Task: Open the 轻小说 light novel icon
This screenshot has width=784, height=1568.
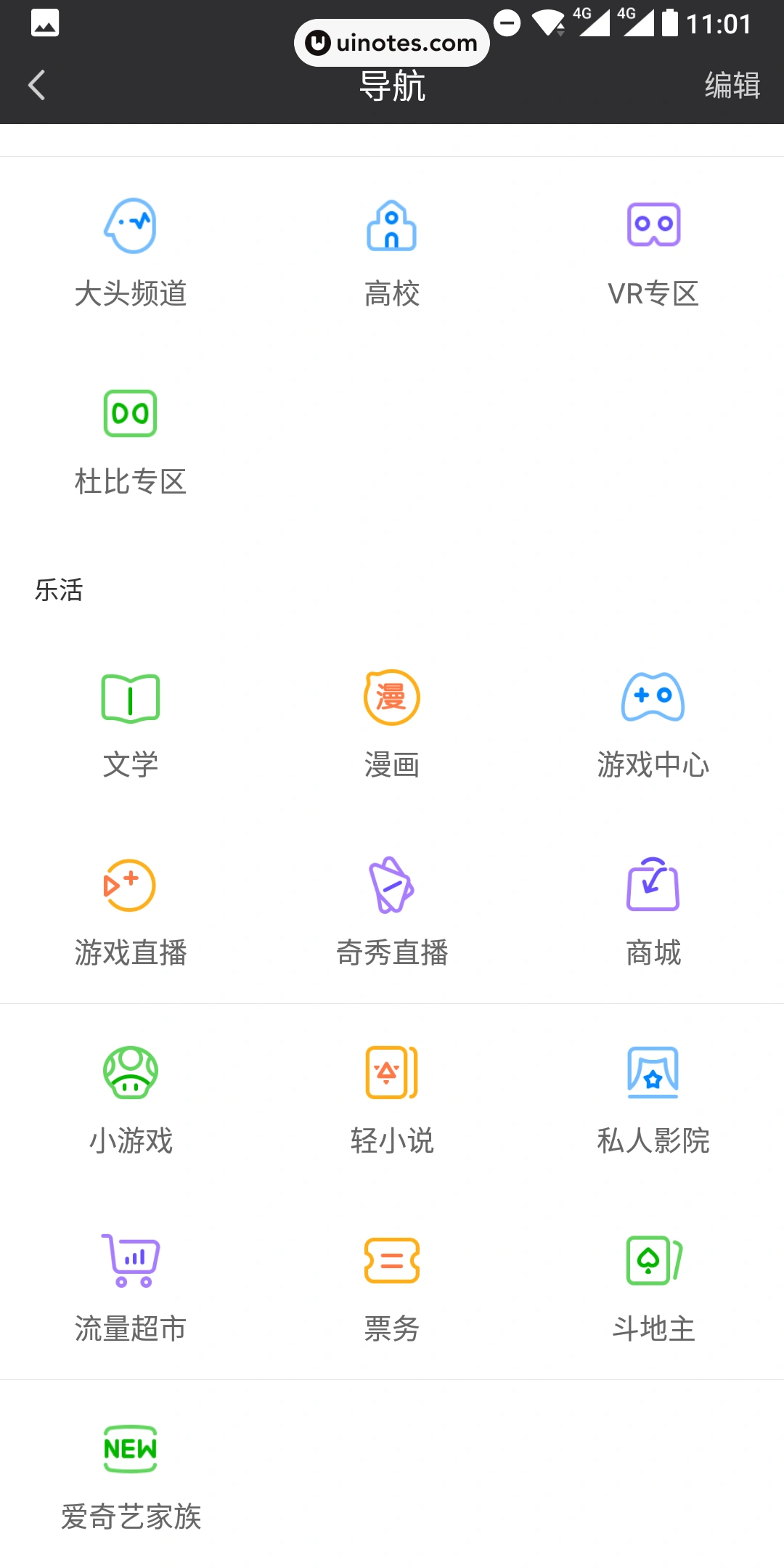Action: 392,1073
